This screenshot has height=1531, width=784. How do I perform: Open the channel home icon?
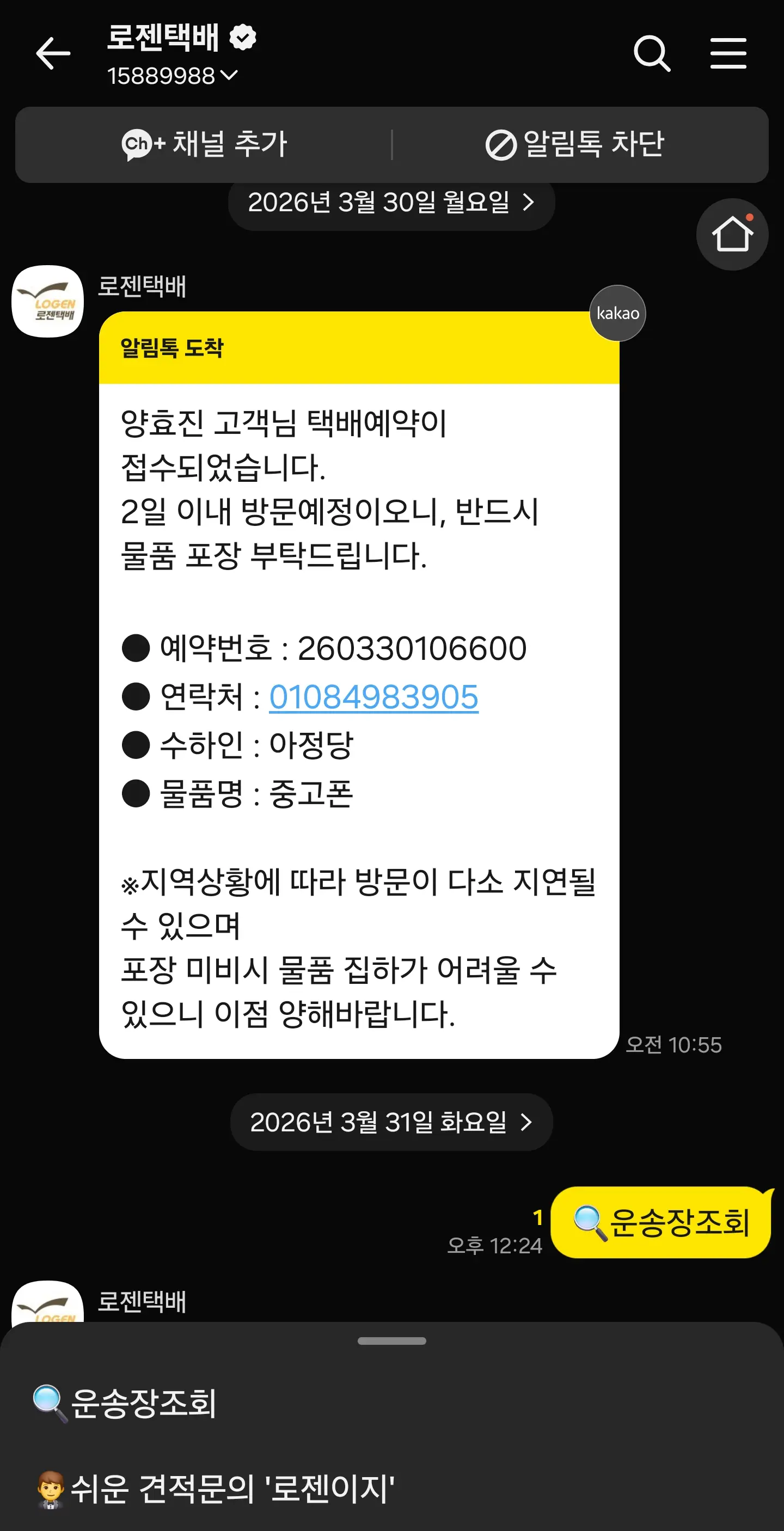[x=732, y=234]
